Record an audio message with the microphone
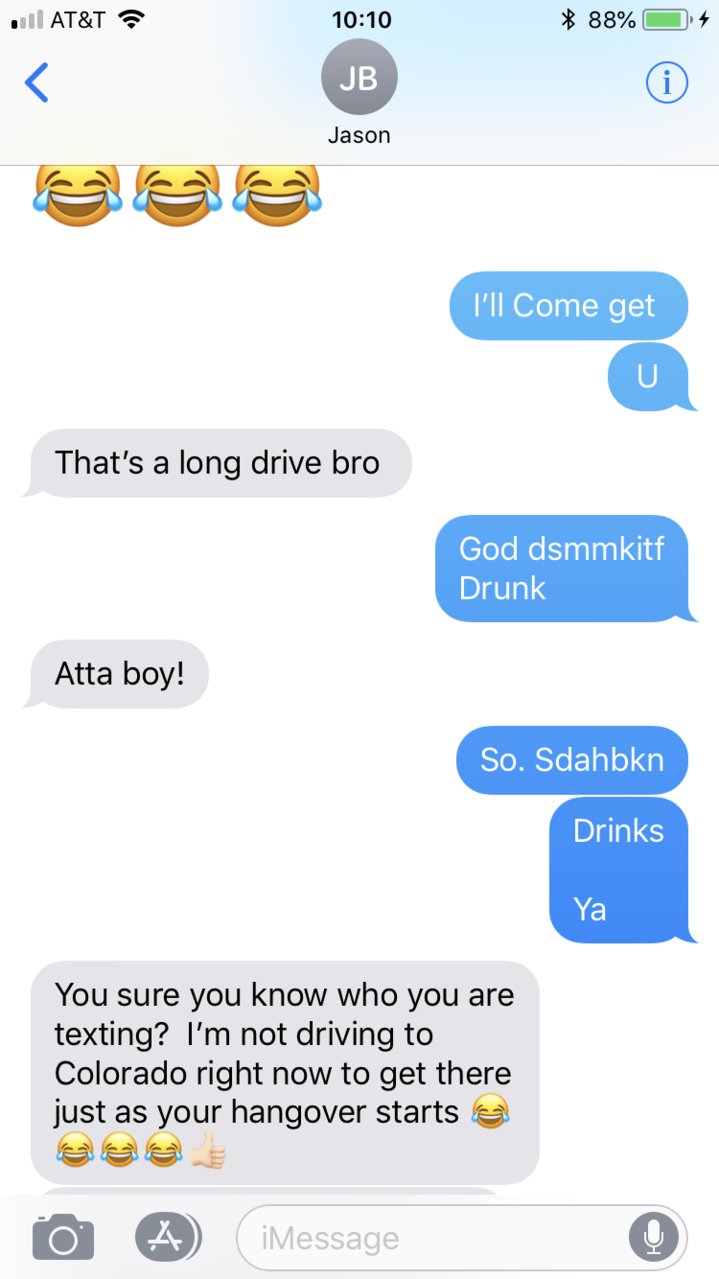Screen dimensions: 719x1279 [653, 1238]
